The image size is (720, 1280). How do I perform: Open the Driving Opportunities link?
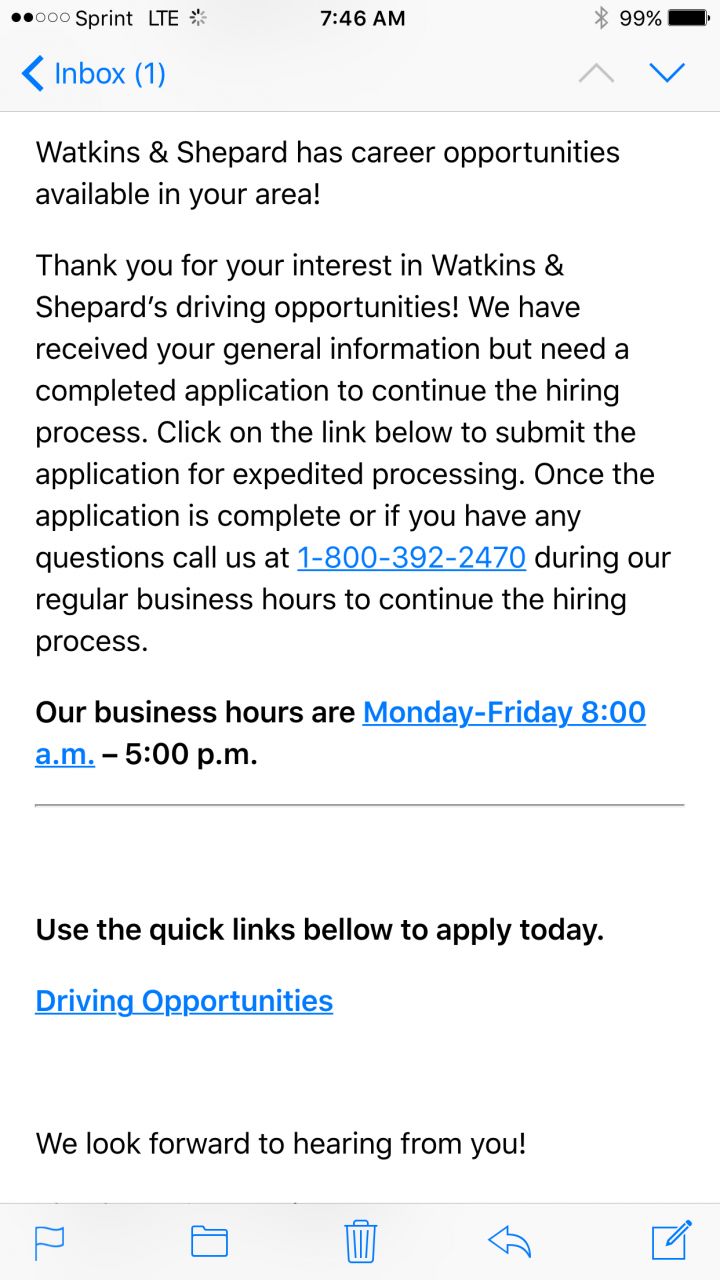click(184, 1001)
